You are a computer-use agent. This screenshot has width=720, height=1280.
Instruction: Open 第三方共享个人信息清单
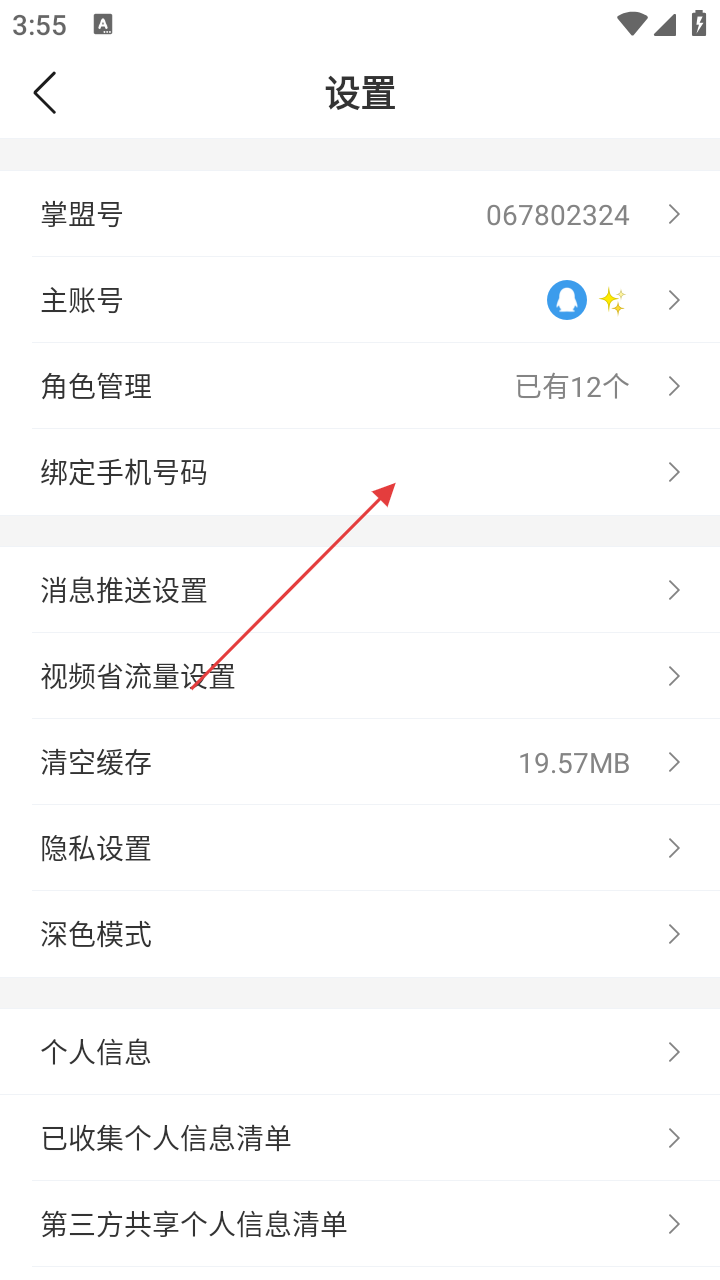click(x=360, y=1224)
